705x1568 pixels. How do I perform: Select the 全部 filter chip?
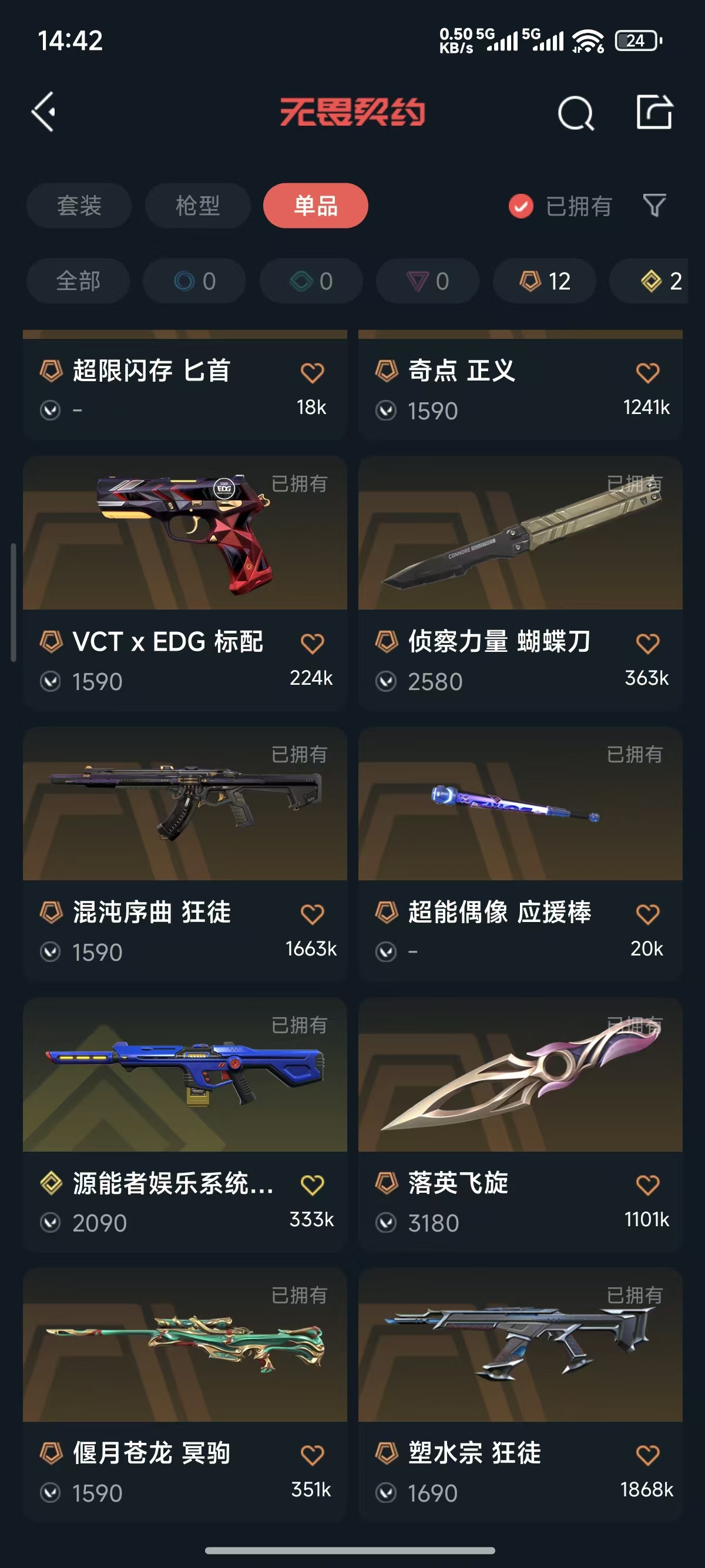[78, 281]
